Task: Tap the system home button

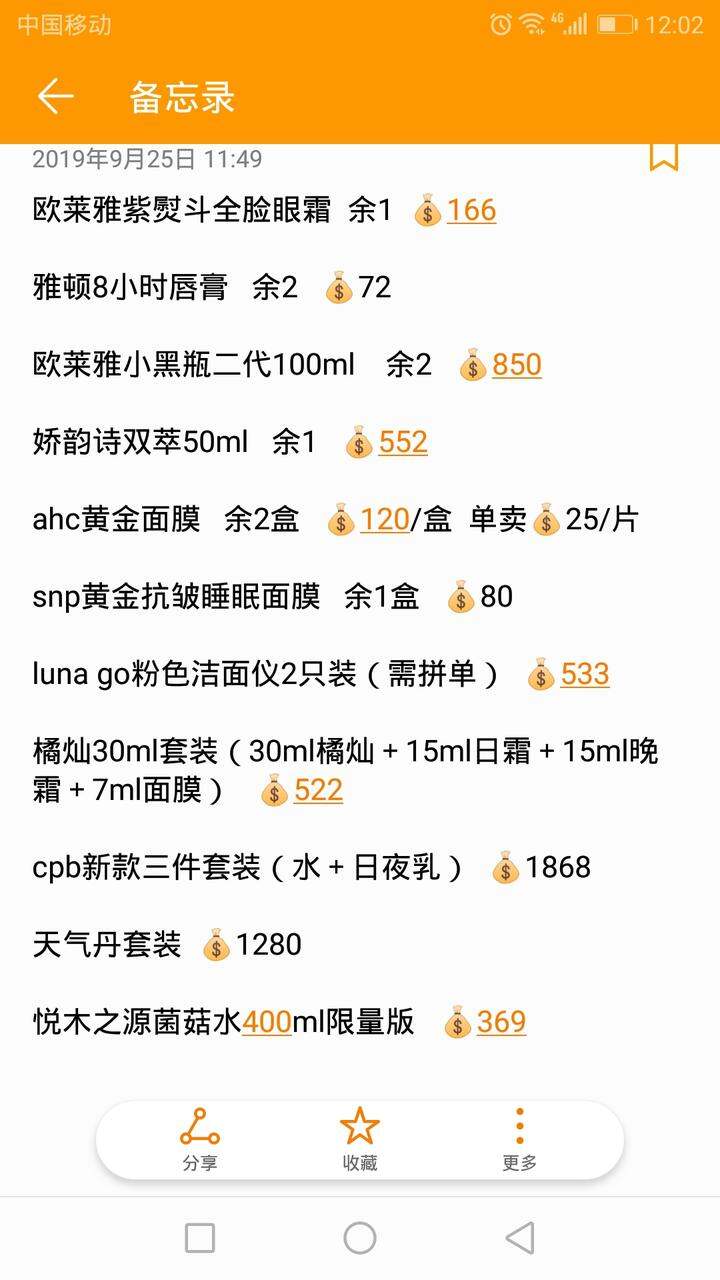Action: (x=360, y=1238)
